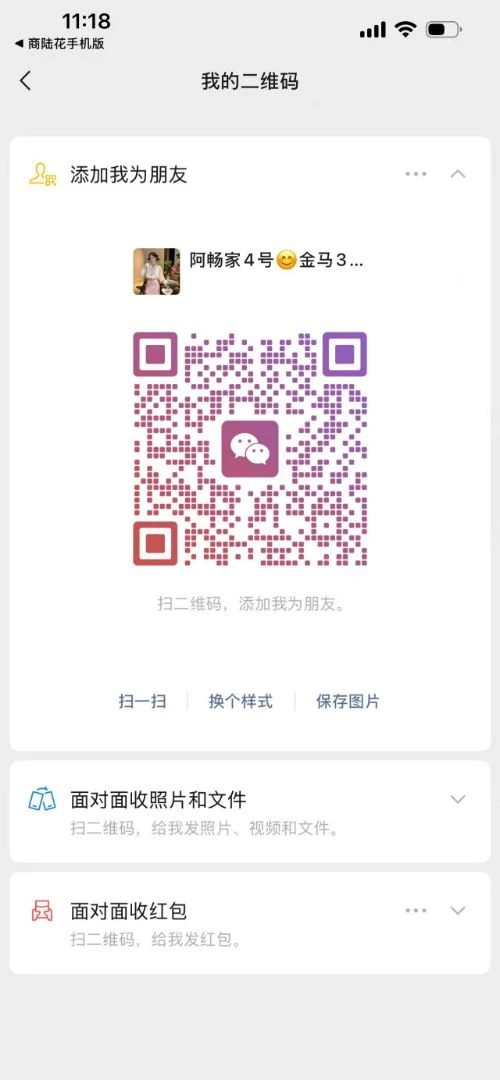Screen dimensions: 500x1080
Task: Open more options for 面对面收红包
Action: pos(416,911)
